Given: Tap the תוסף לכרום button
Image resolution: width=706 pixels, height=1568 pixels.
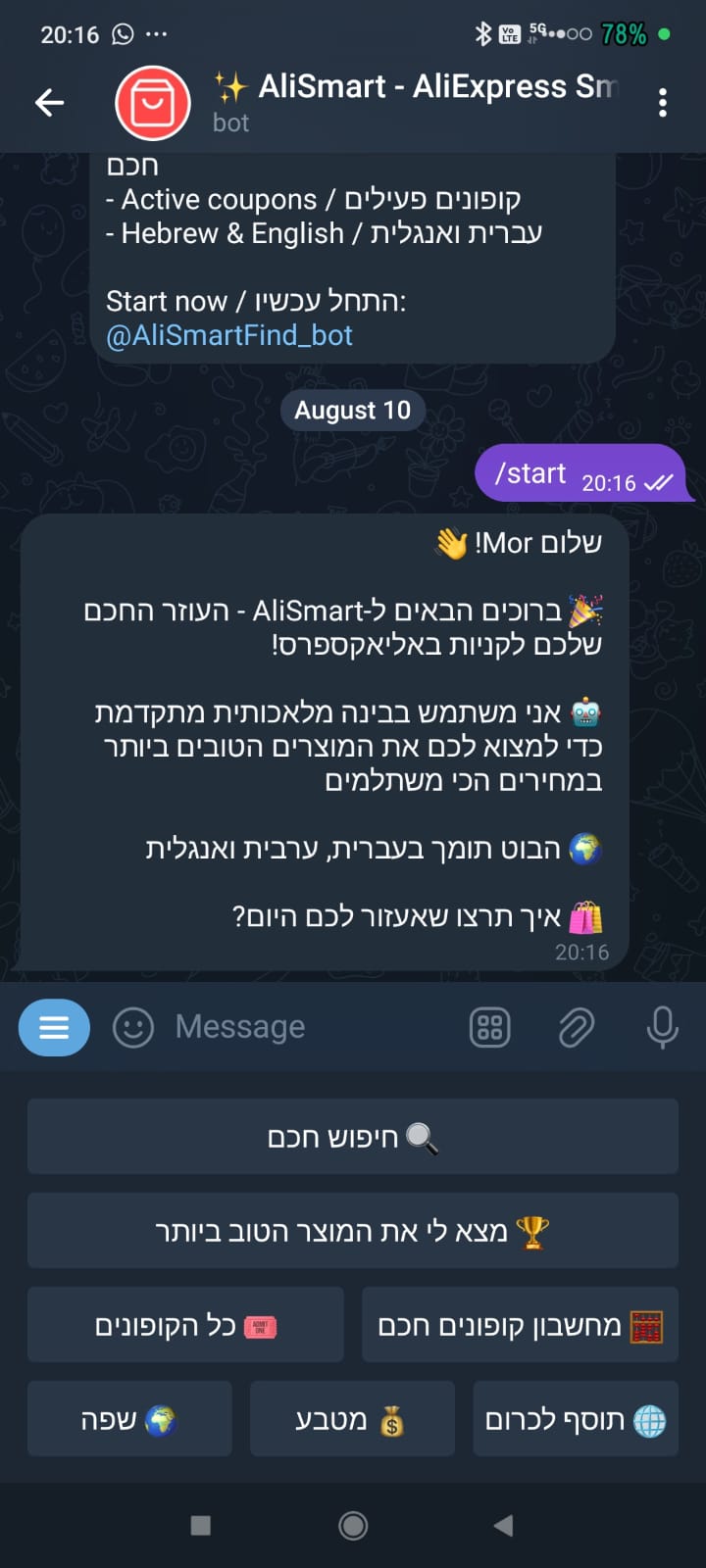Looking at the screenshot, I should [x=576, y=1419].
